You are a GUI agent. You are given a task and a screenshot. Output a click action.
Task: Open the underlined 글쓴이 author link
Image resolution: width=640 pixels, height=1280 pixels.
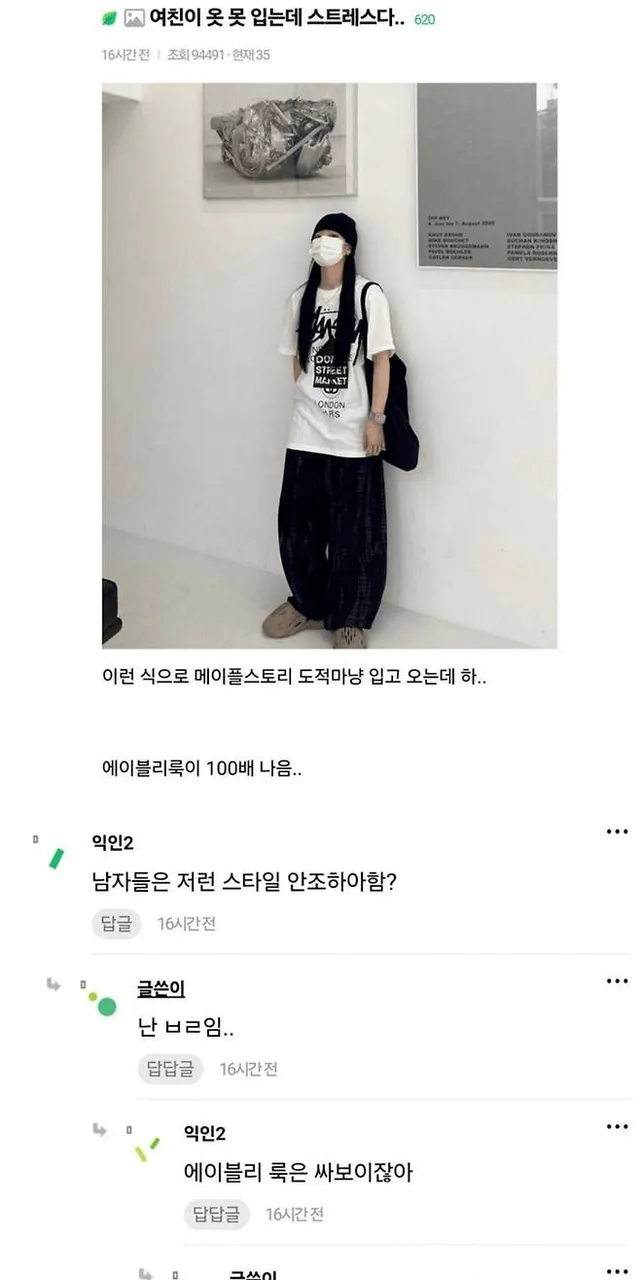point(161,989)
